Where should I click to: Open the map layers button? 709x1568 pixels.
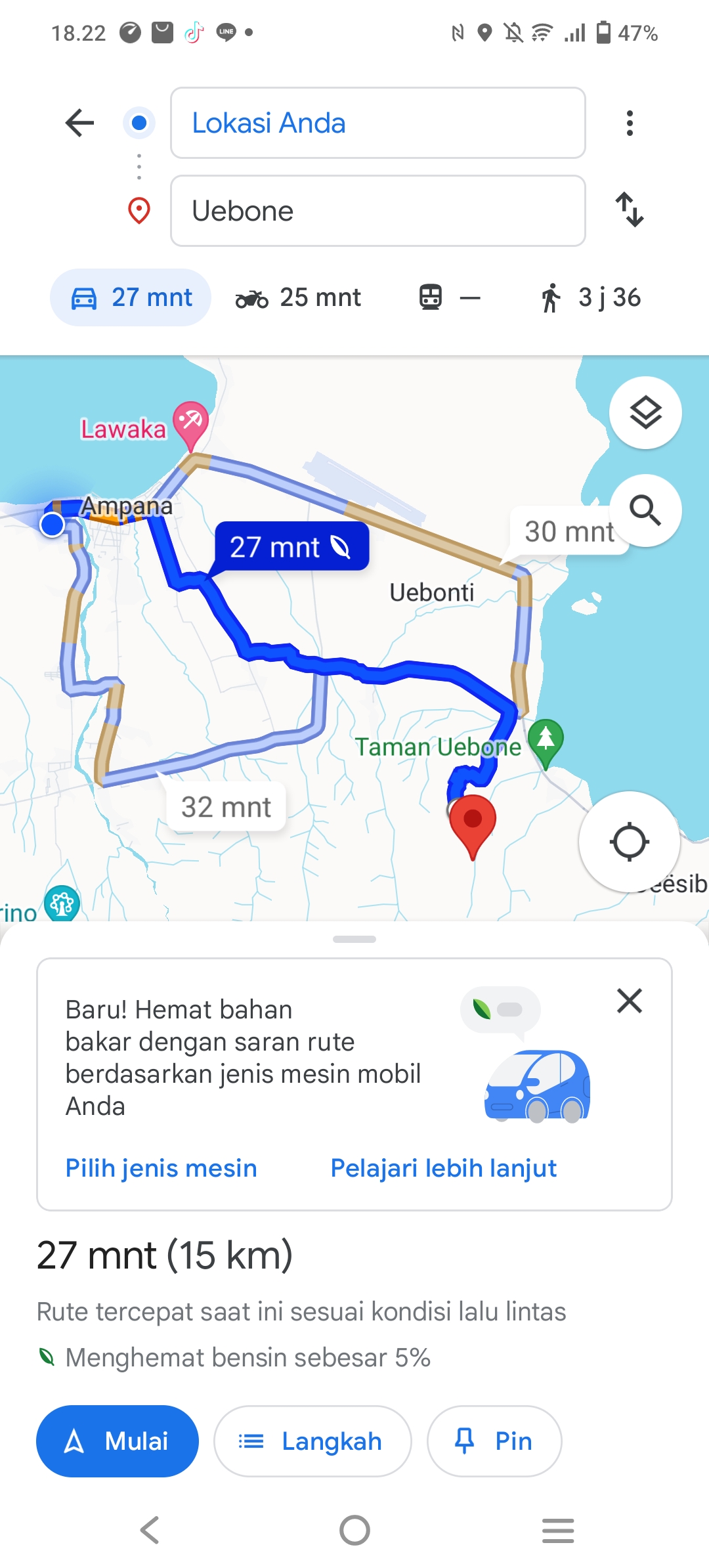click(x=645, y=413)
